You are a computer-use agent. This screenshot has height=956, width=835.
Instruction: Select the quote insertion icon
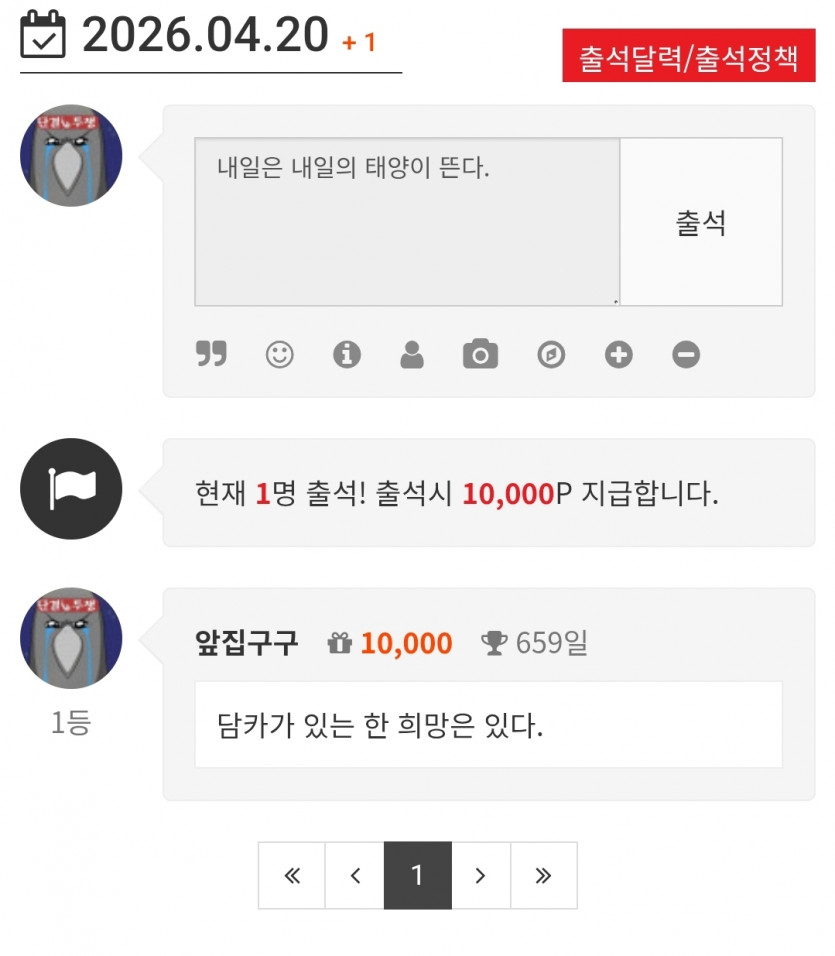point(211,354)
